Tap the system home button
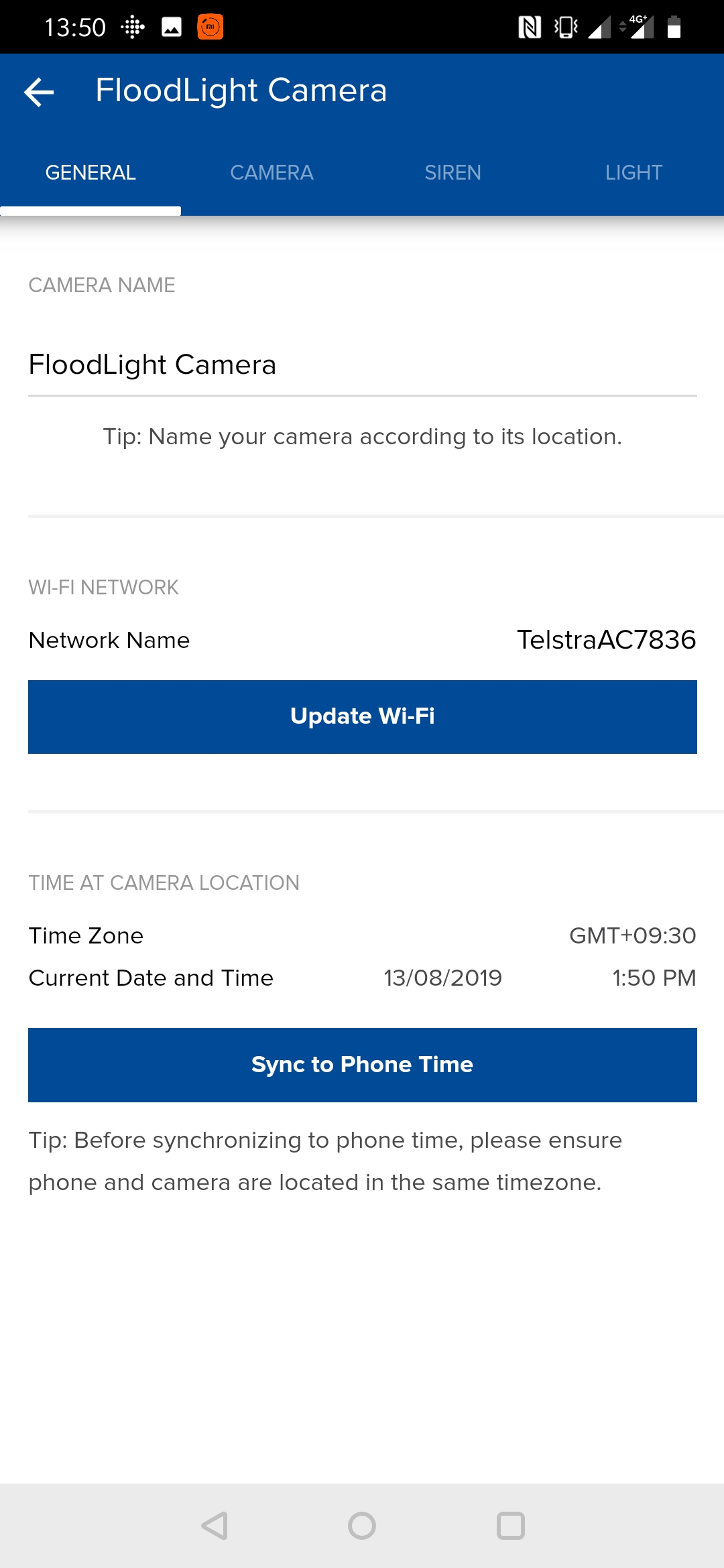This screenshot has height=1568, width=724. (362, 1526)
